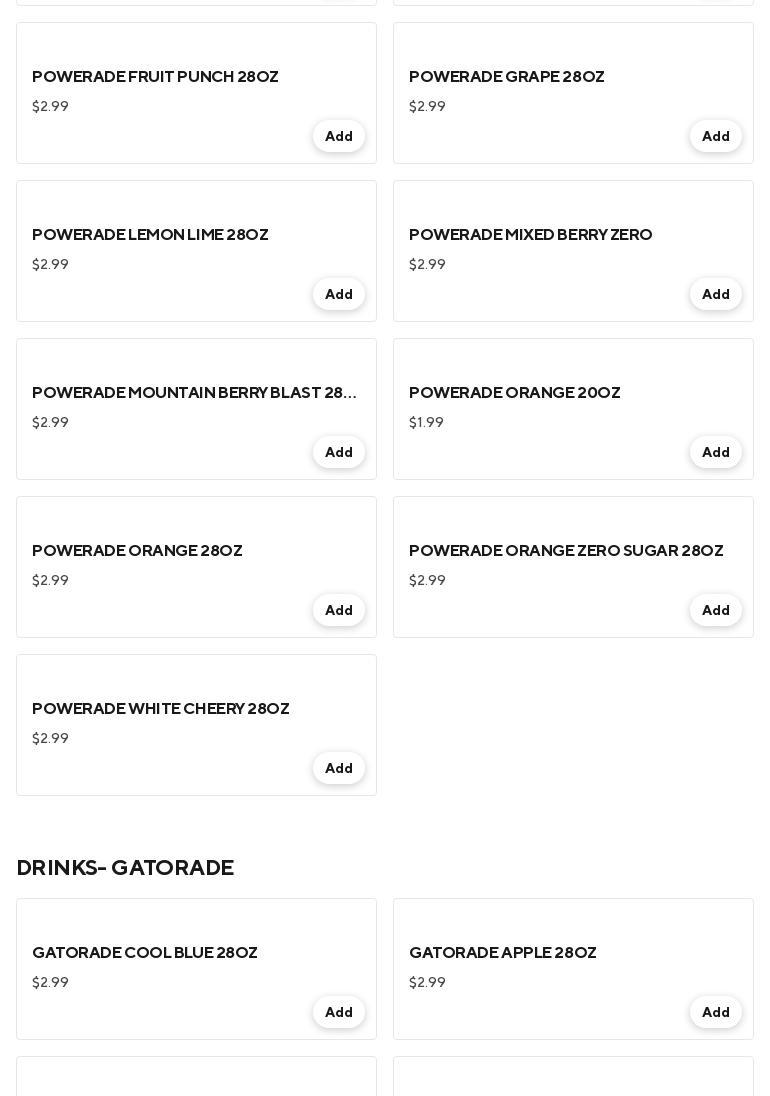
Task: Add Powerade Mixed Berry Zero
Action: coord(715,294)
